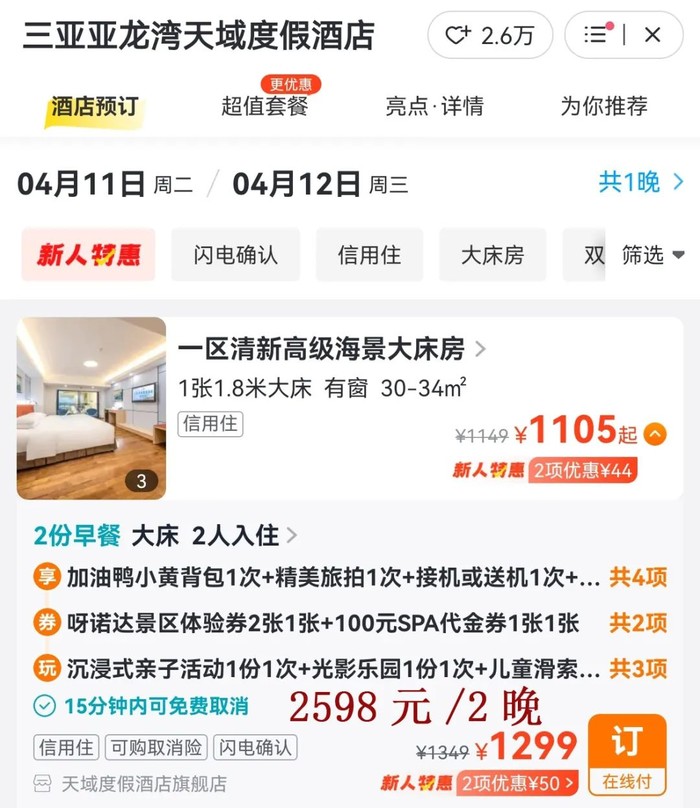
Task: Open the 为你推荐 tab
Action: coord(603,106)
